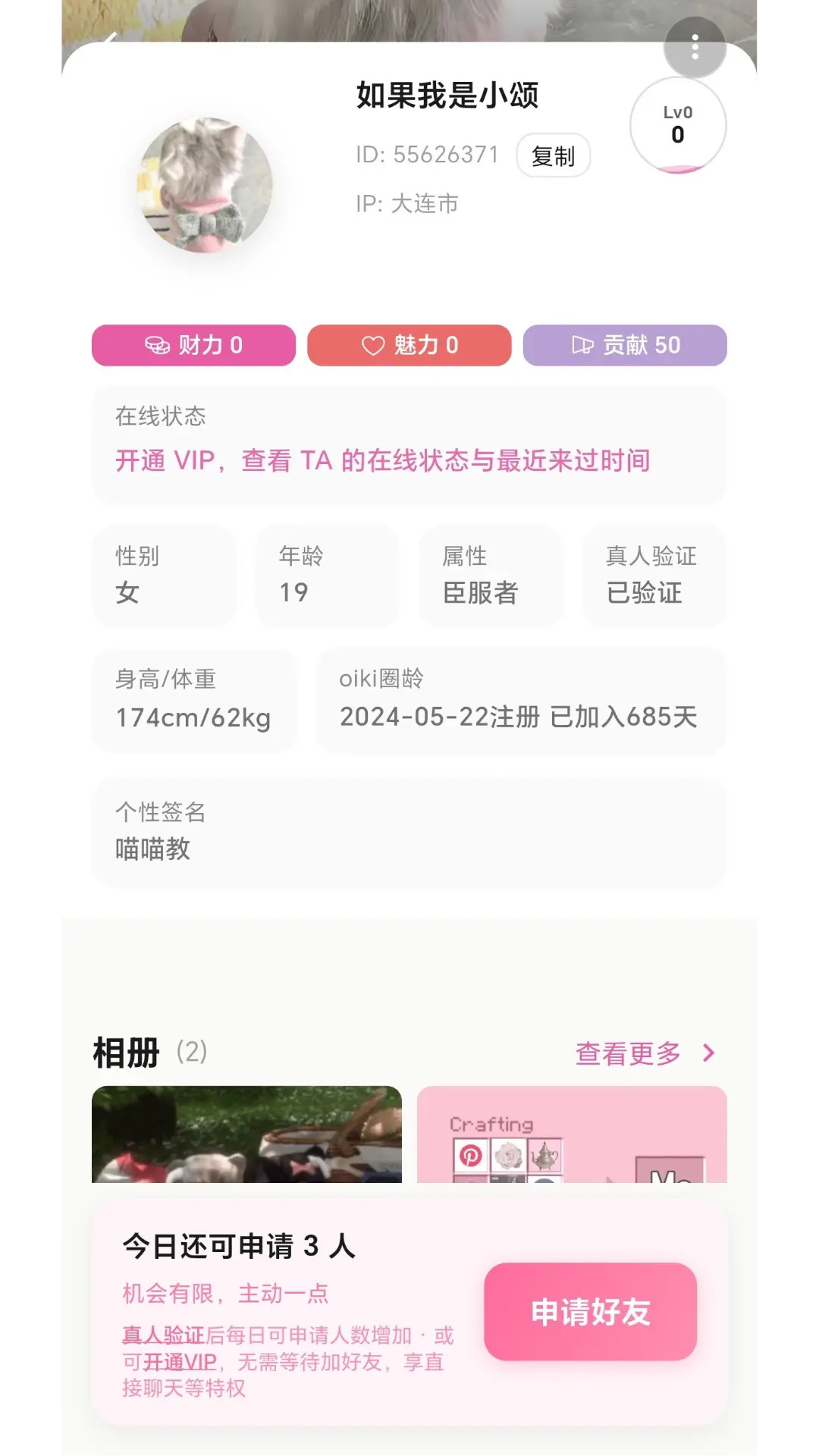Click the Lv0 level badge
This screenshot has height=1456, width=819.
tap(677, 124)
